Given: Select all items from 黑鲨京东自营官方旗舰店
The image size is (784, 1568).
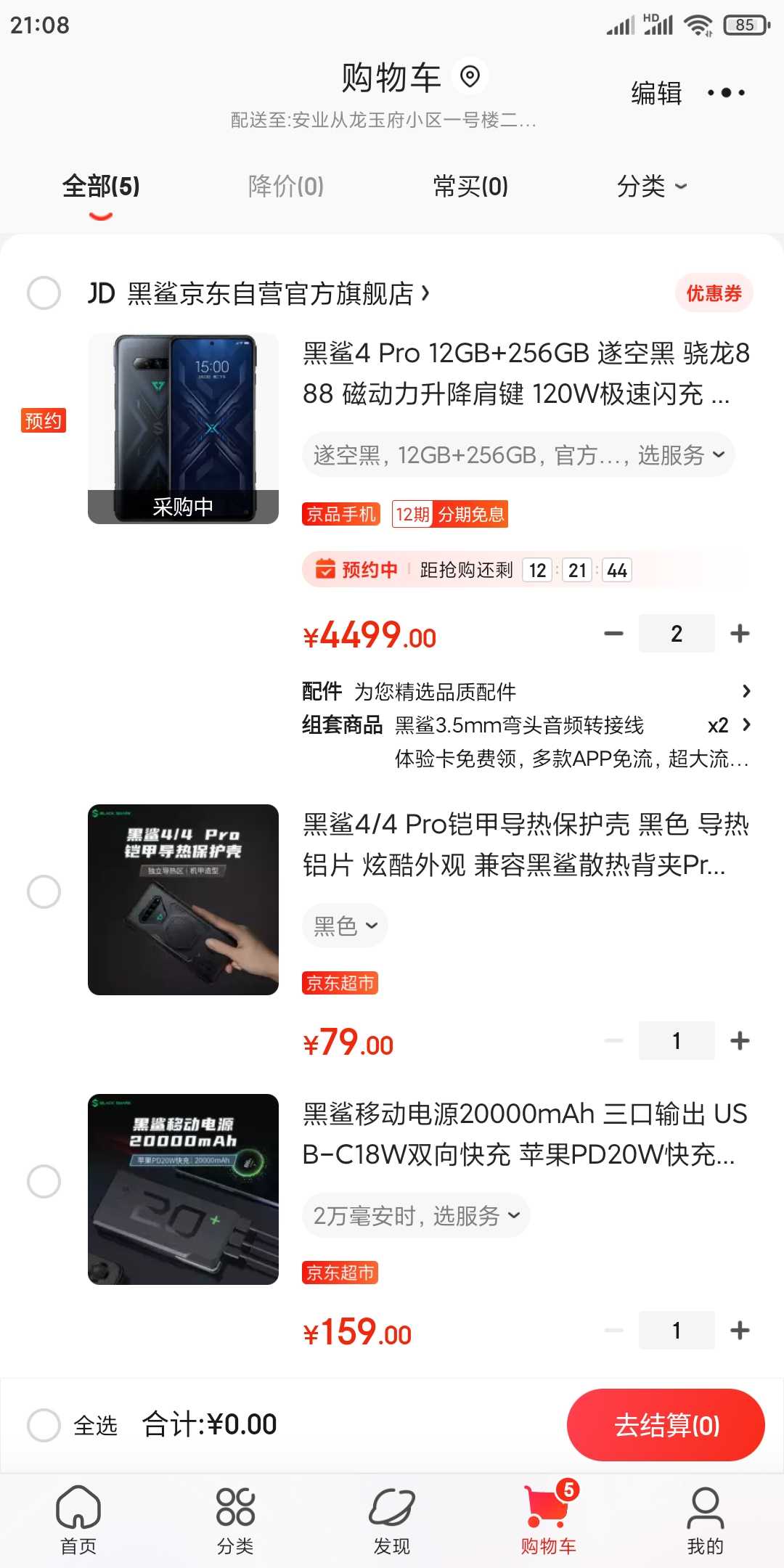Looking at the screenshot, I should [x=44, y=293].
